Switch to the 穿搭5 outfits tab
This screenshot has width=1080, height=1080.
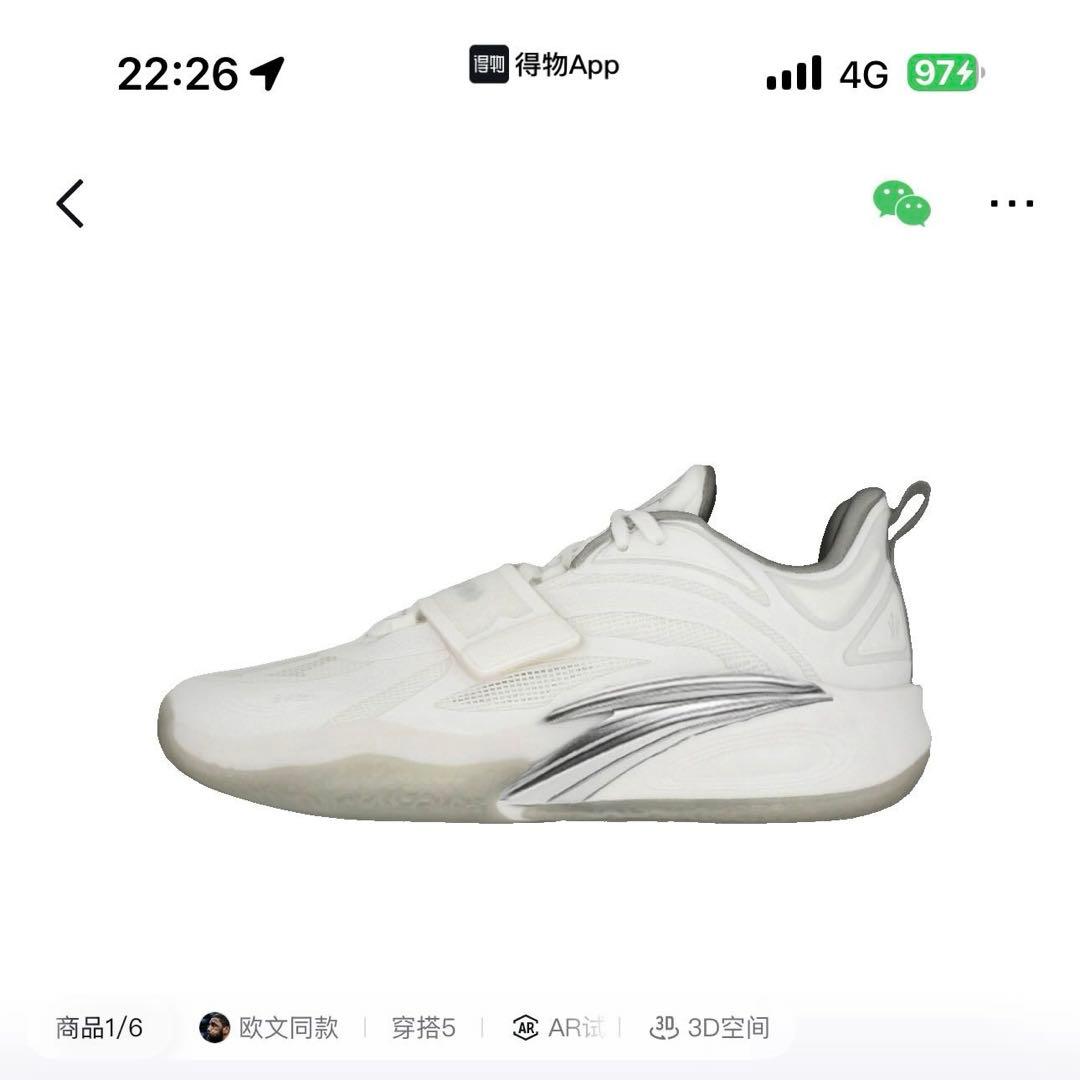tap(423, 1027)
